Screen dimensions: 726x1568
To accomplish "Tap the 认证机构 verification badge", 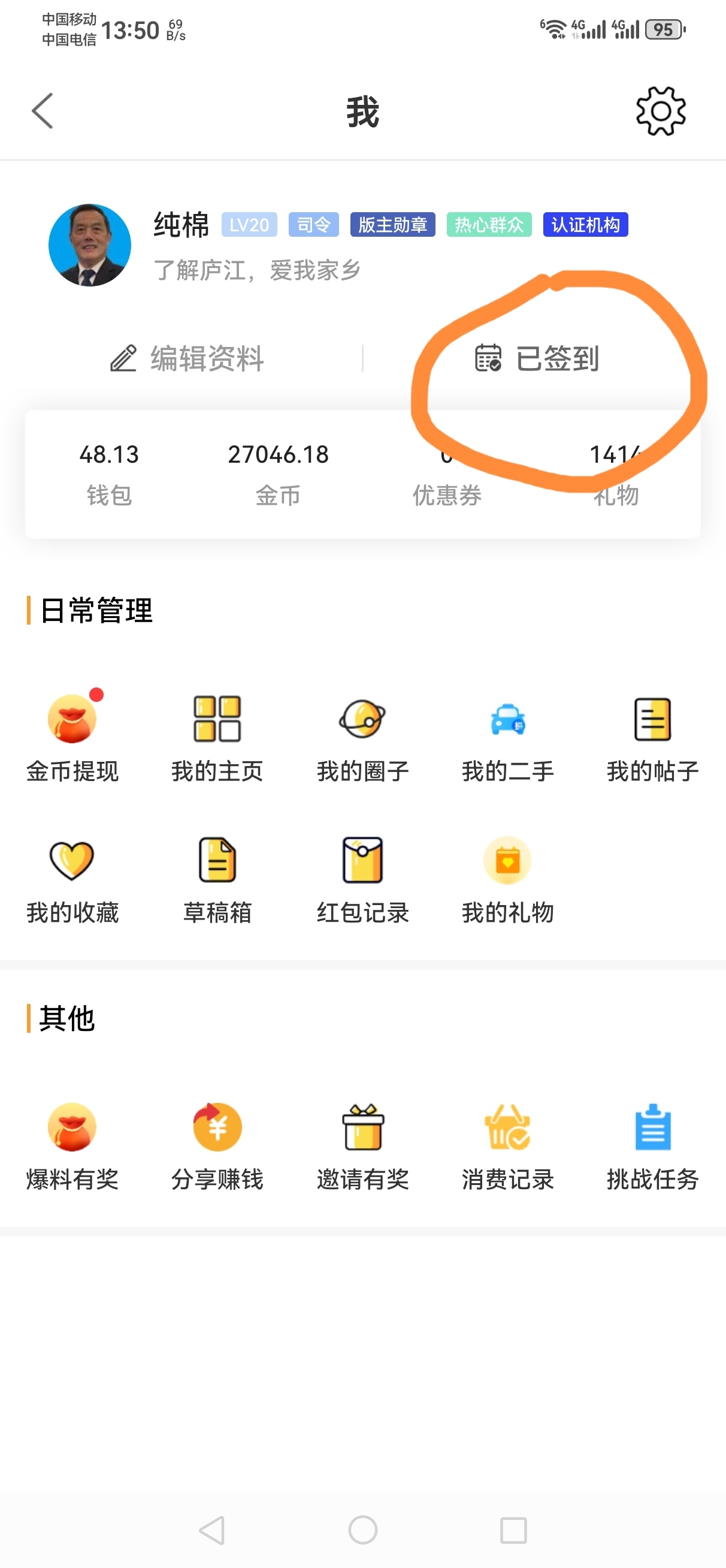I will tap(586, 225).
